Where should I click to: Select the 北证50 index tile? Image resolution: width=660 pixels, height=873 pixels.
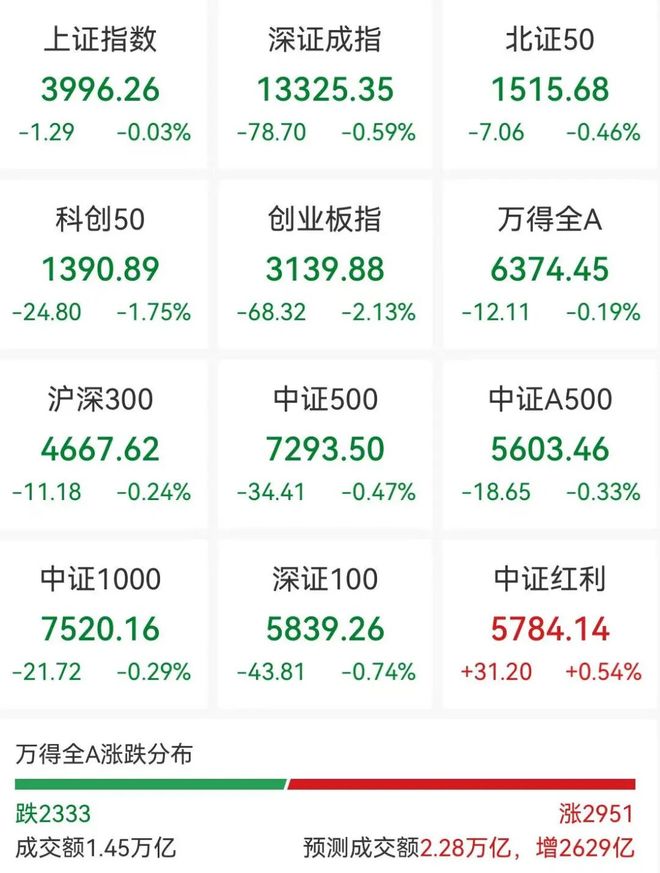point(550,88)
